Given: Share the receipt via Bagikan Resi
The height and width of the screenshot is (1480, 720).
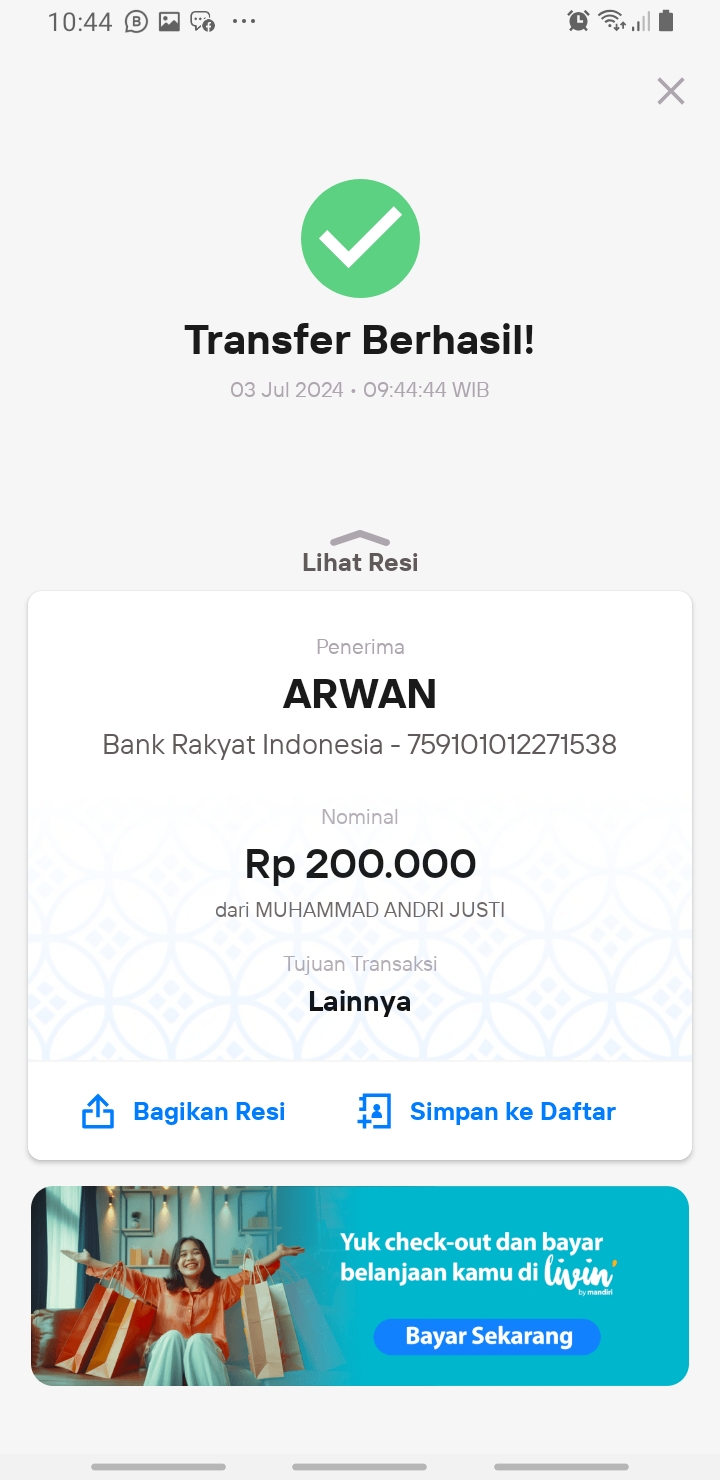Looking at the screenshot, I should (183, 1112).
